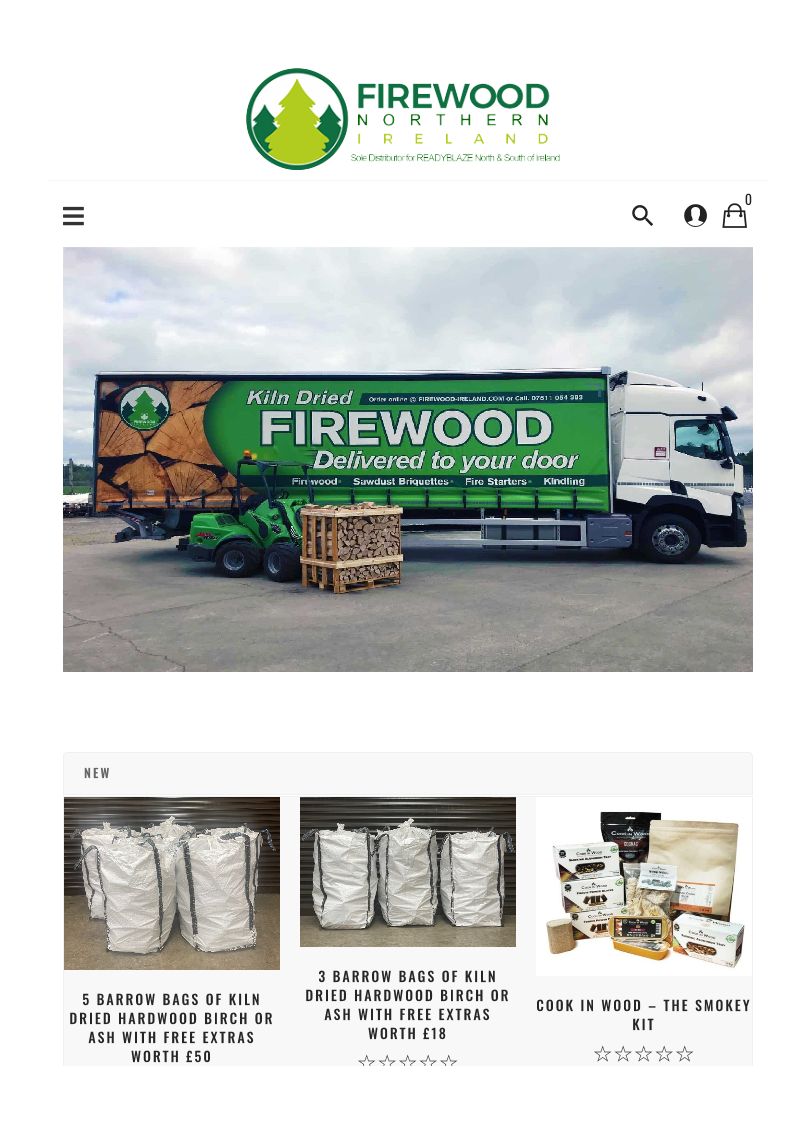The height and width of the screenshot is (1123, 793).
Task: Open the hamburger navigation menu
Action: [x=73, y=216]
